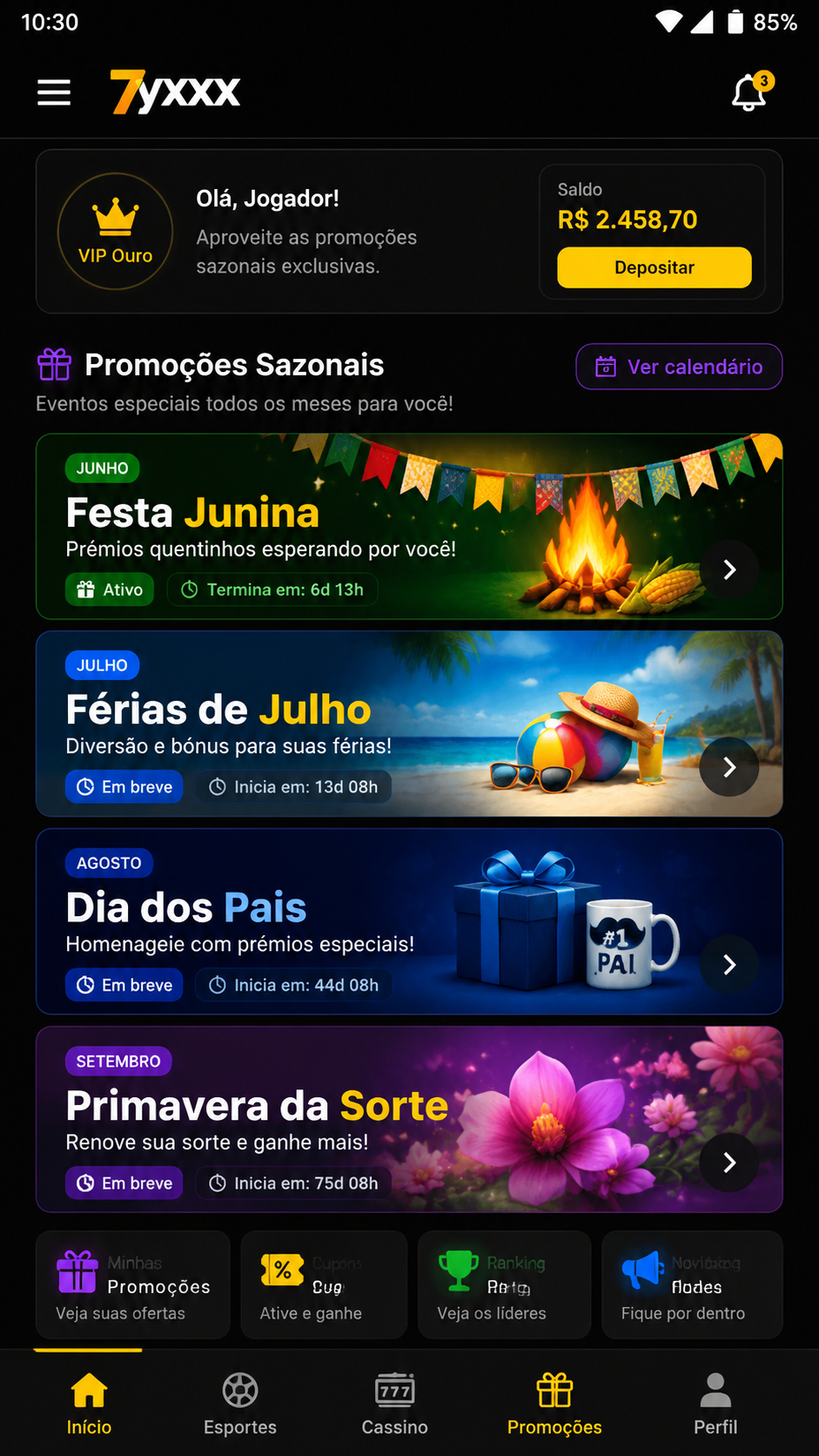The width and height of the screenshot is (819, 1456).
Task: Open the Ranking card Veja os líderes
Action: (504, 1284)
